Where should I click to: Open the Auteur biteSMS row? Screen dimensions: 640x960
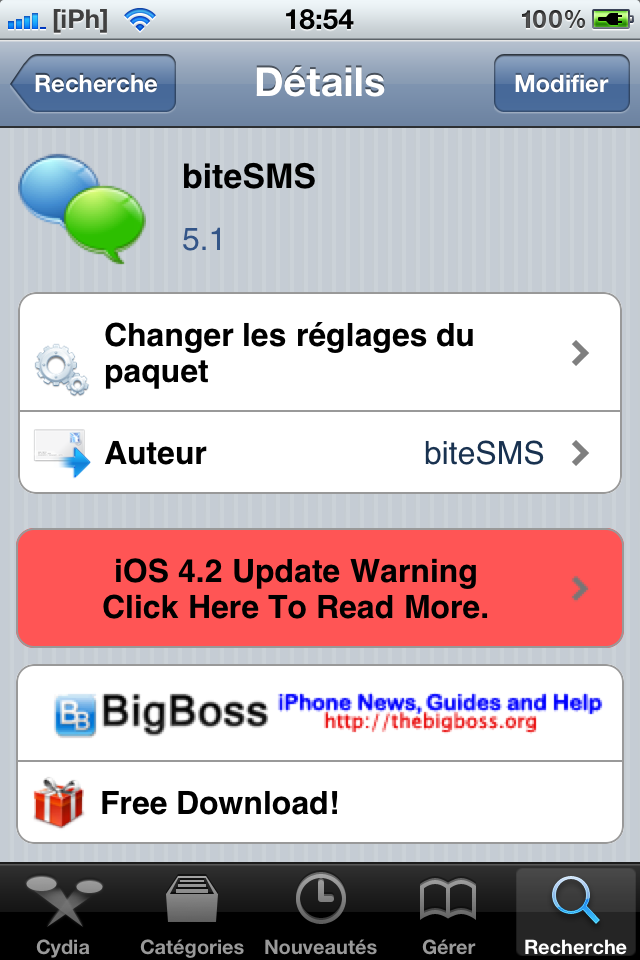click(x=320, y=453)
